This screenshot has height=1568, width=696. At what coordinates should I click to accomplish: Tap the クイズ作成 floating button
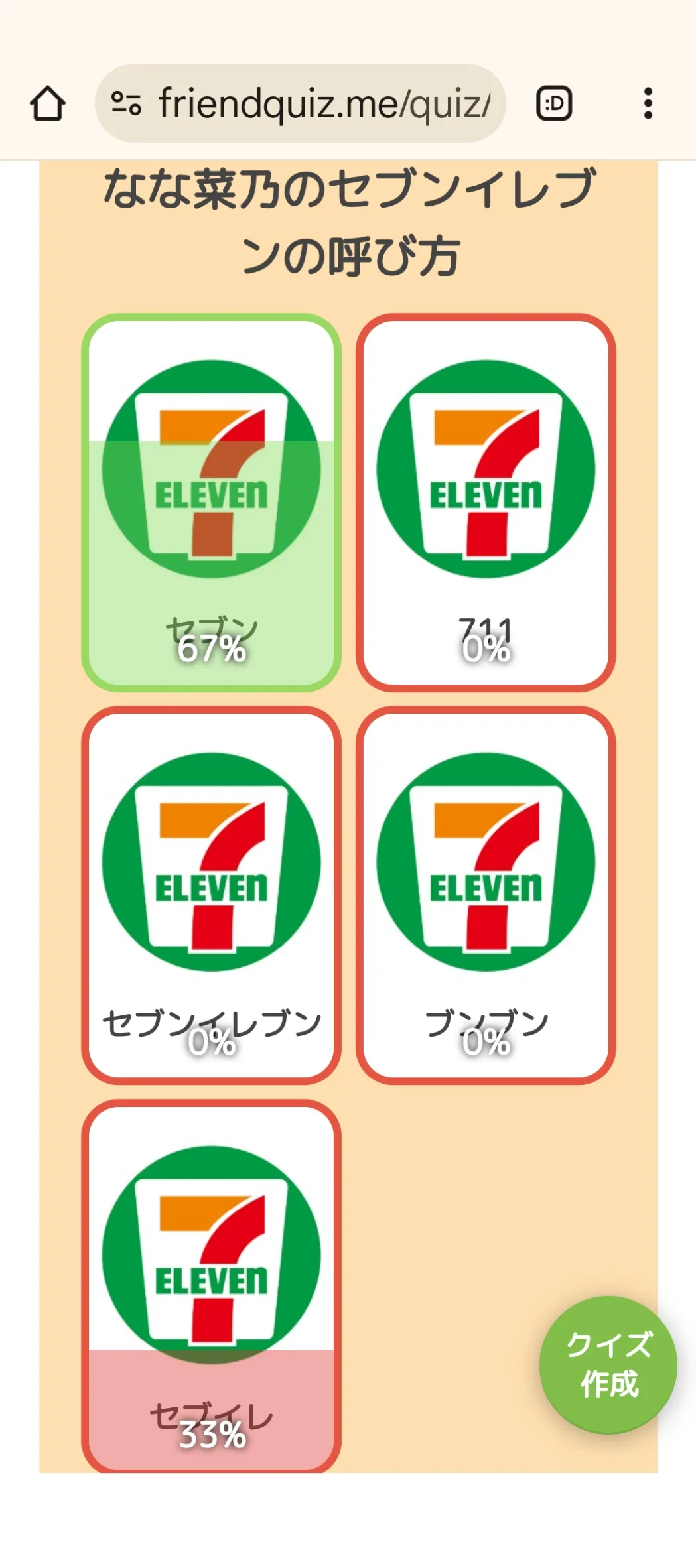[608, 1365]
